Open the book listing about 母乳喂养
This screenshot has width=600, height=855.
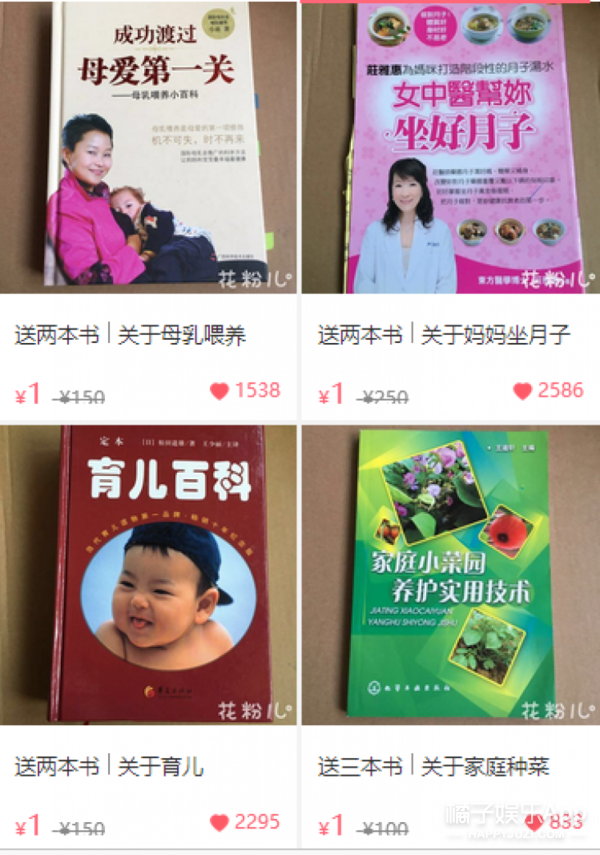pos(130,335)
